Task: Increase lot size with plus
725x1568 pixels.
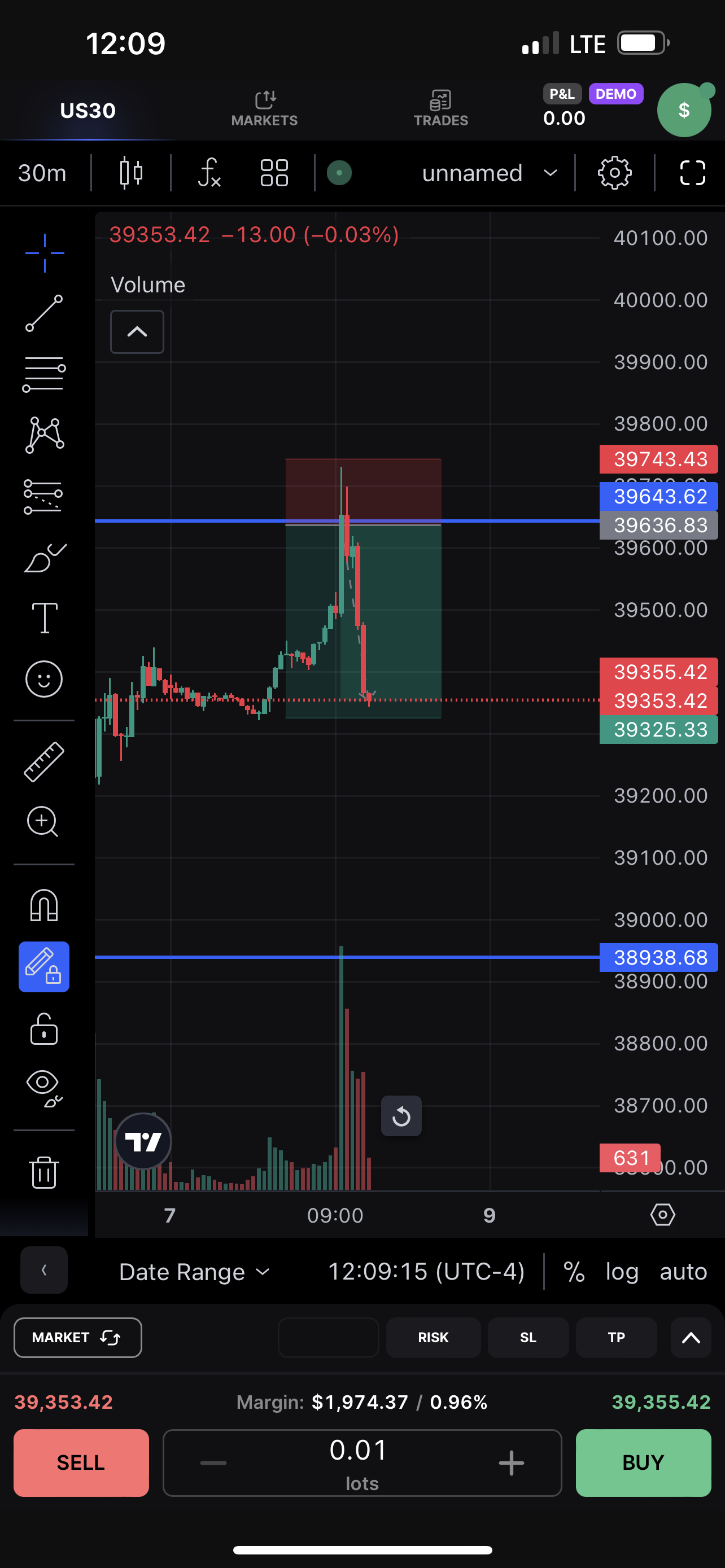Action: point(512,1462)
